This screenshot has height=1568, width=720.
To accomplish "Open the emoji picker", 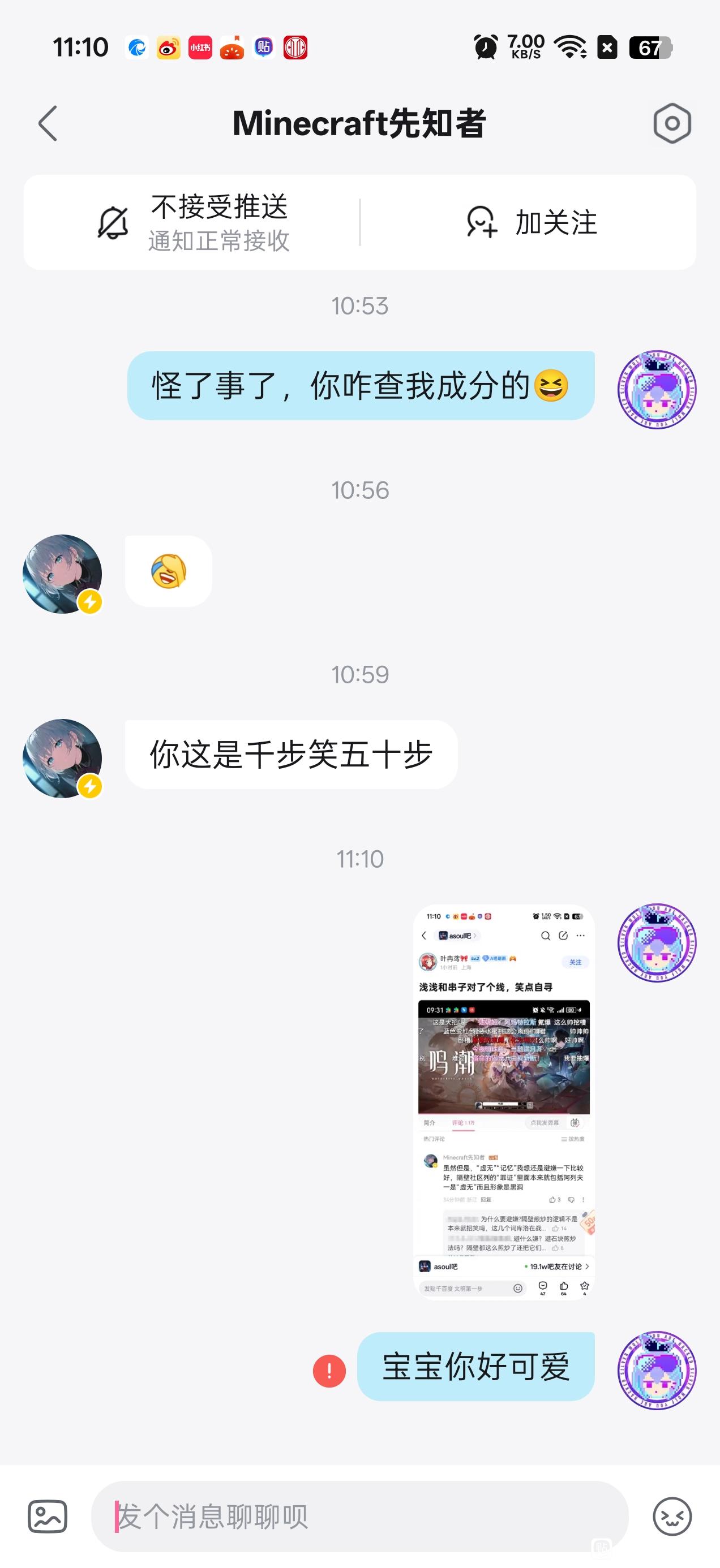I will tap(671, 1515).
